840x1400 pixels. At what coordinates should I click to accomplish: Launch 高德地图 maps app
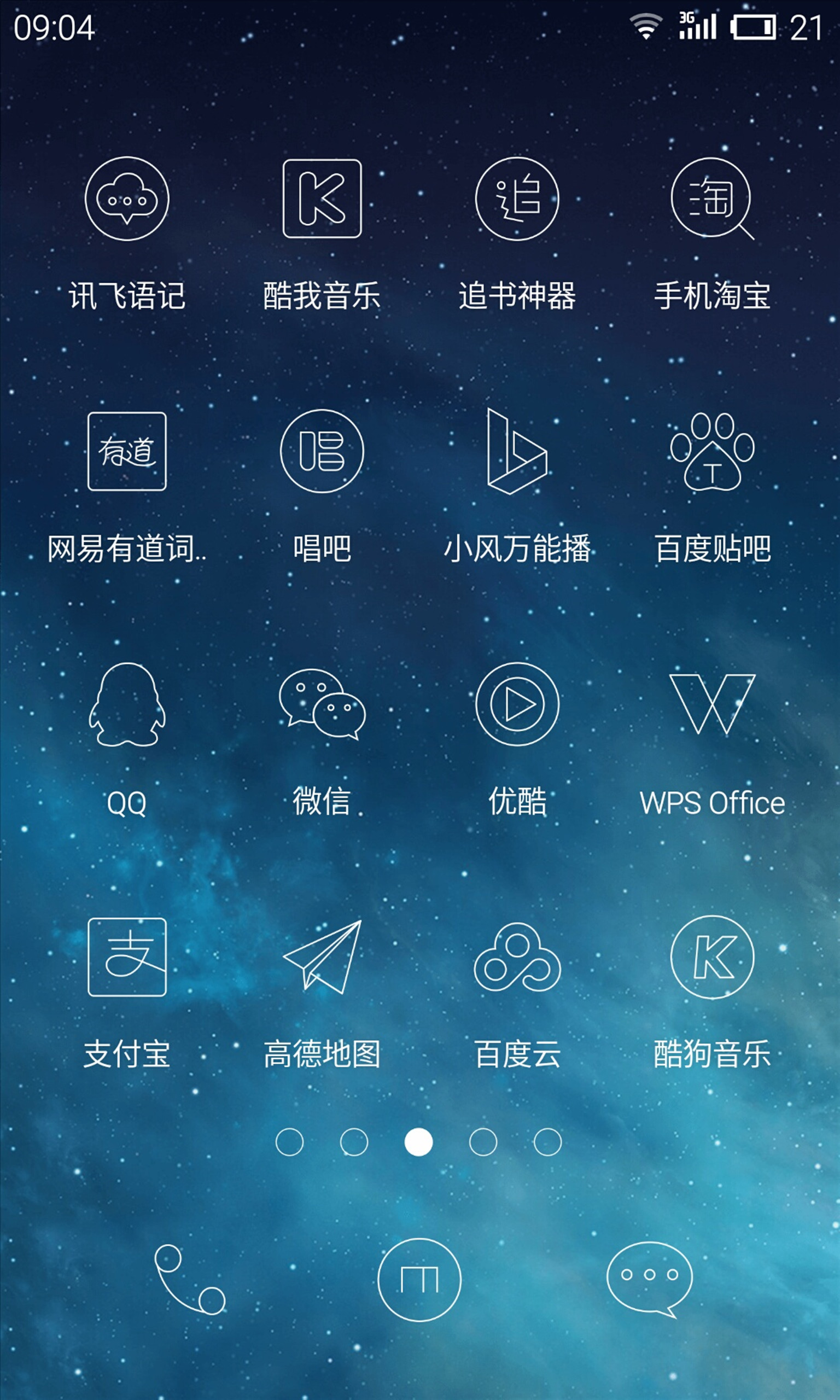pos(322,957)
